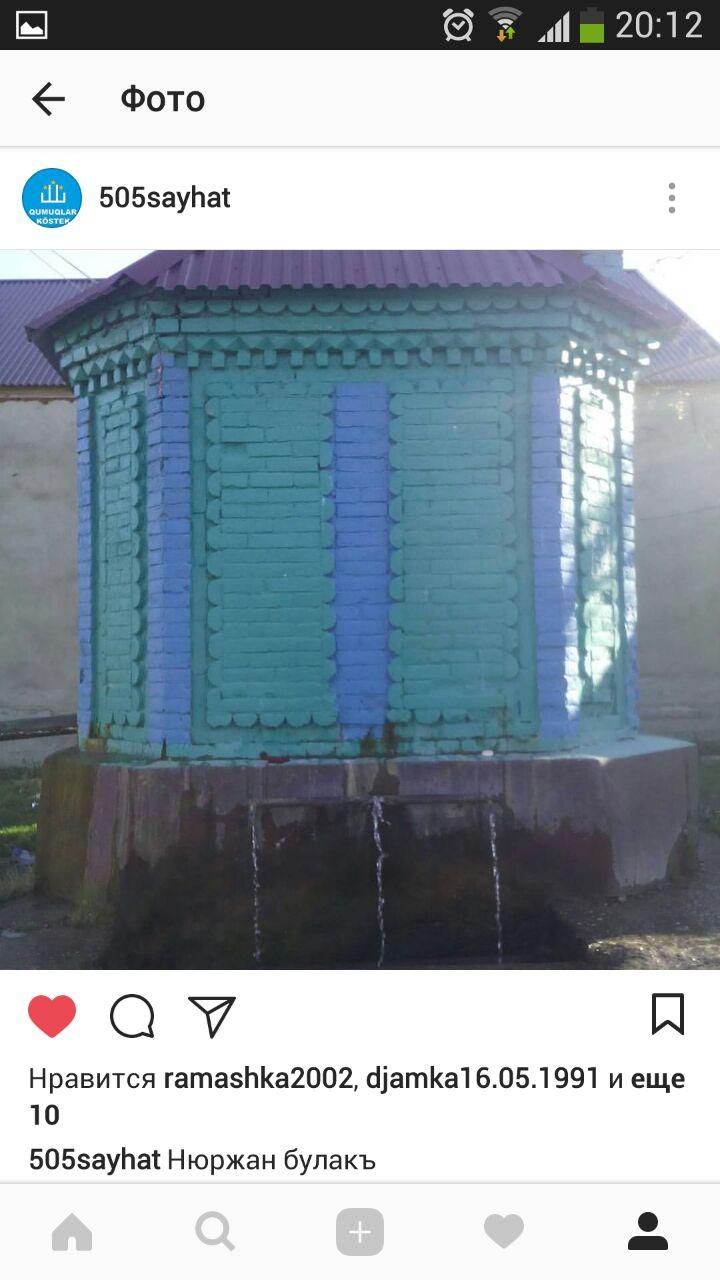Open djamka16.05.1991's profile from likes
This screenshot has height=1280, width=720.
pyautogui.click(x=482, y=1078)
